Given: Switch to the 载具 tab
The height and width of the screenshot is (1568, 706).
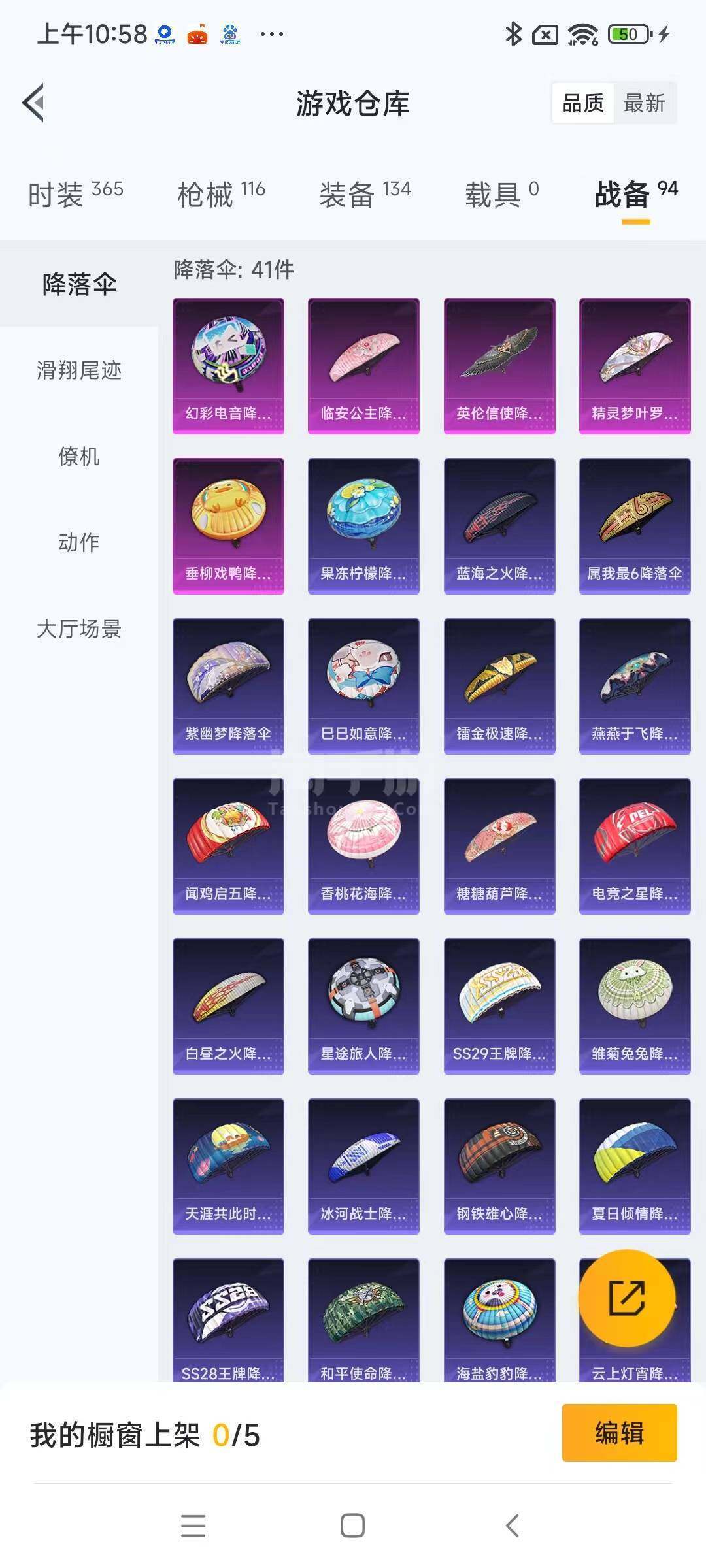Looking at the screenshot, I should [502, 194].
